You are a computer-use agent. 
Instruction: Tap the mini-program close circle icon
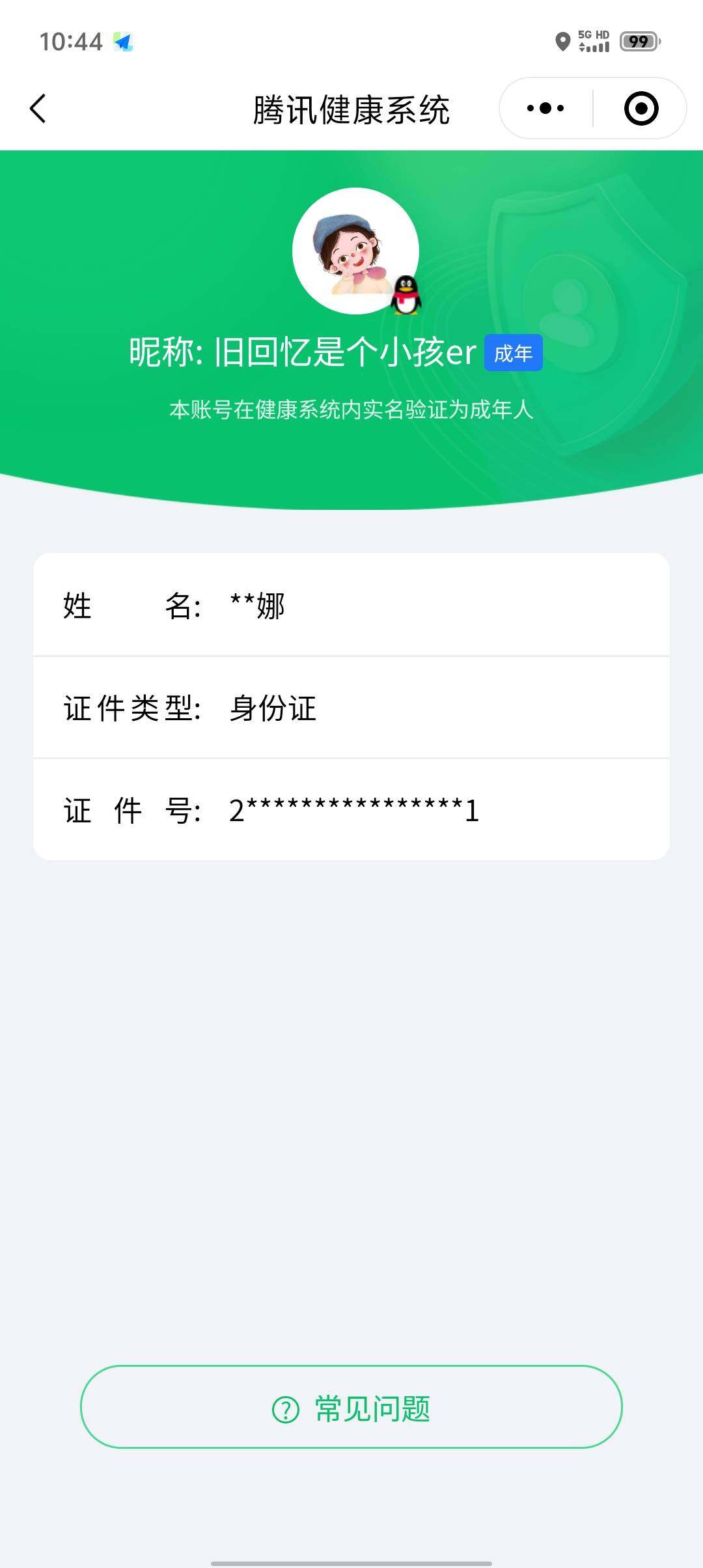[640, 107]
